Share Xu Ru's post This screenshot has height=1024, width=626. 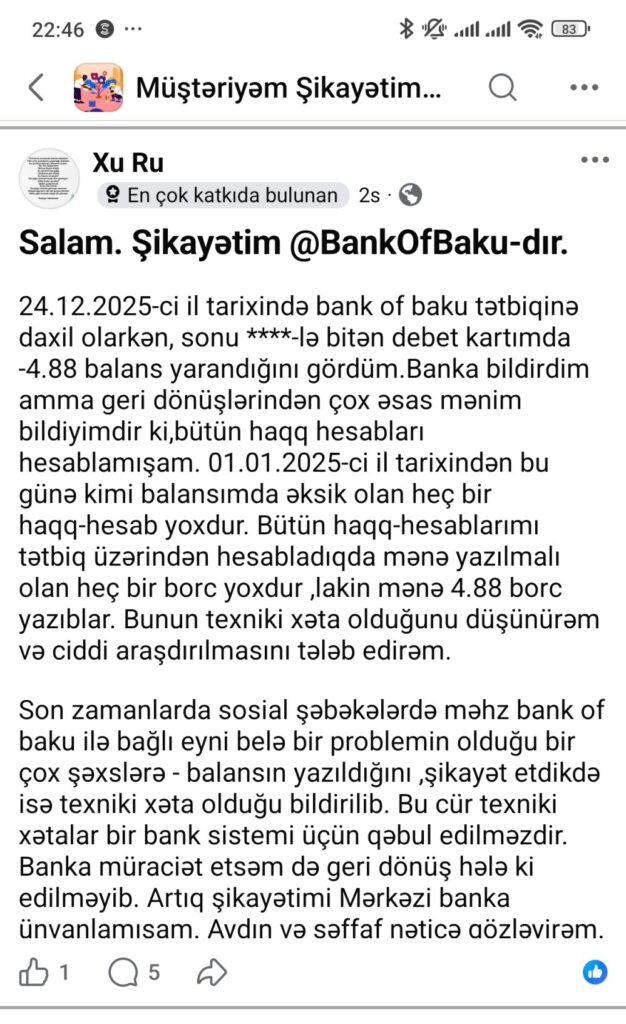pos(212,971)
